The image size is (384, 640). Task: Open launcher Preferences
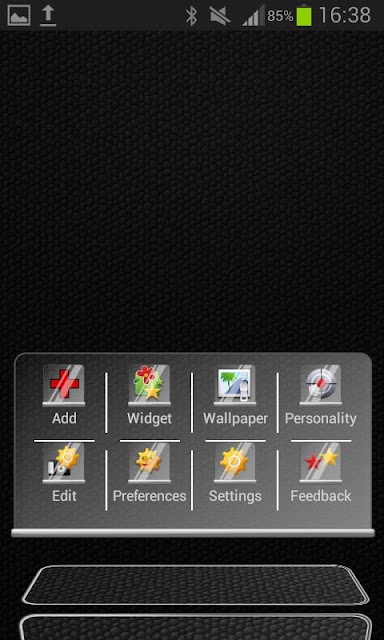(x=149, y=473)
